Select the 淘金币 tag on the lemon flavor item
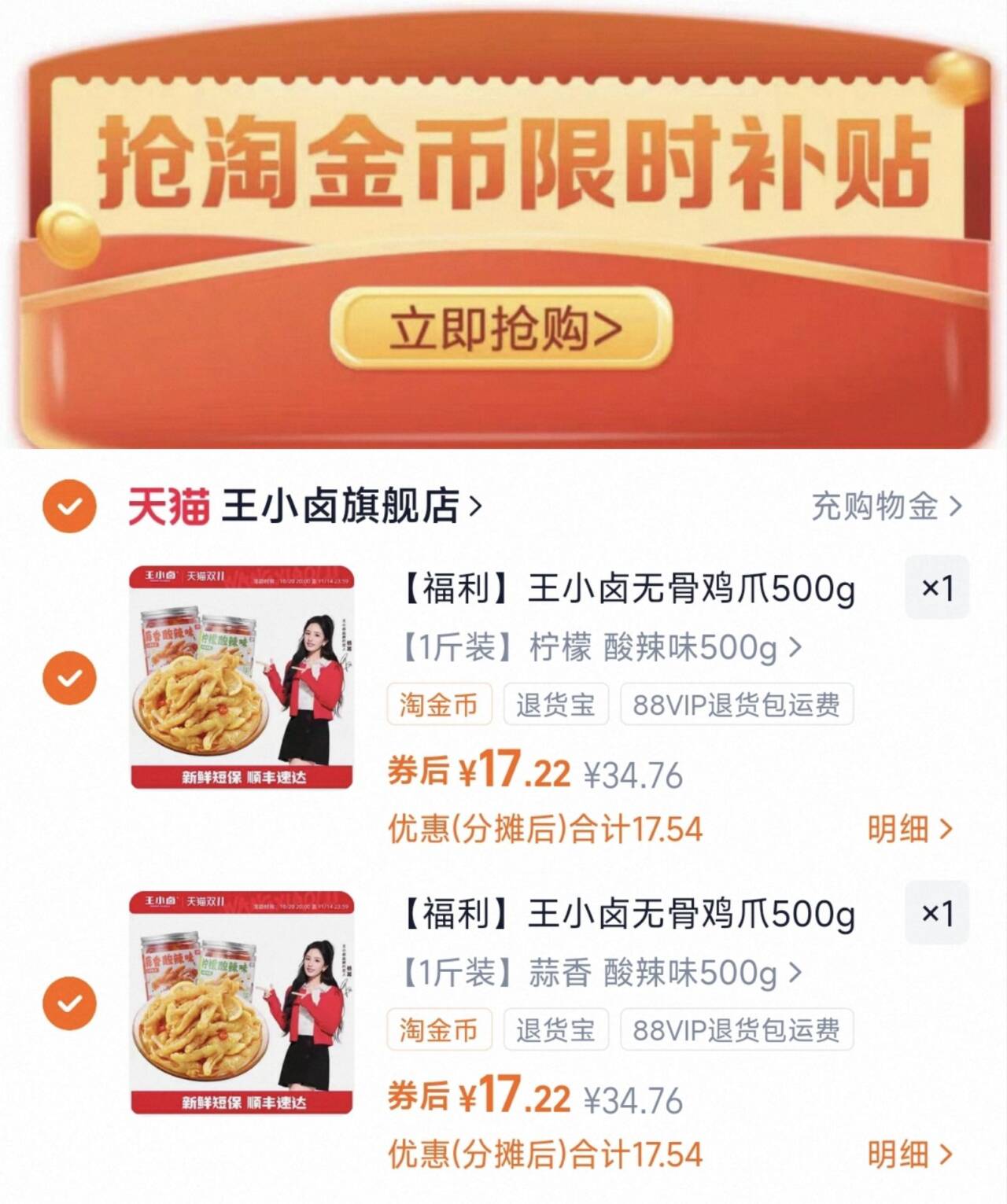 [x=438, y=706]
